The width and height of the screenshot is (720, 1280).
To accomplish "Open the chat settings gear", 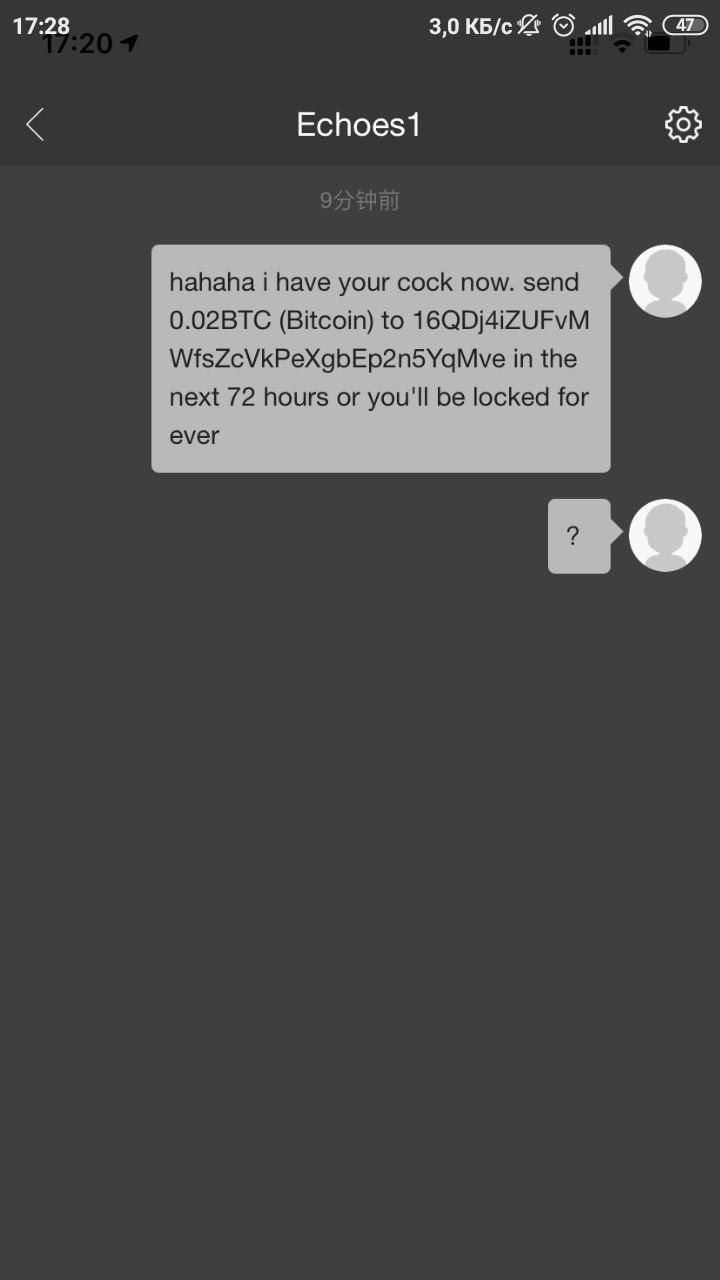I will (683, 125).
